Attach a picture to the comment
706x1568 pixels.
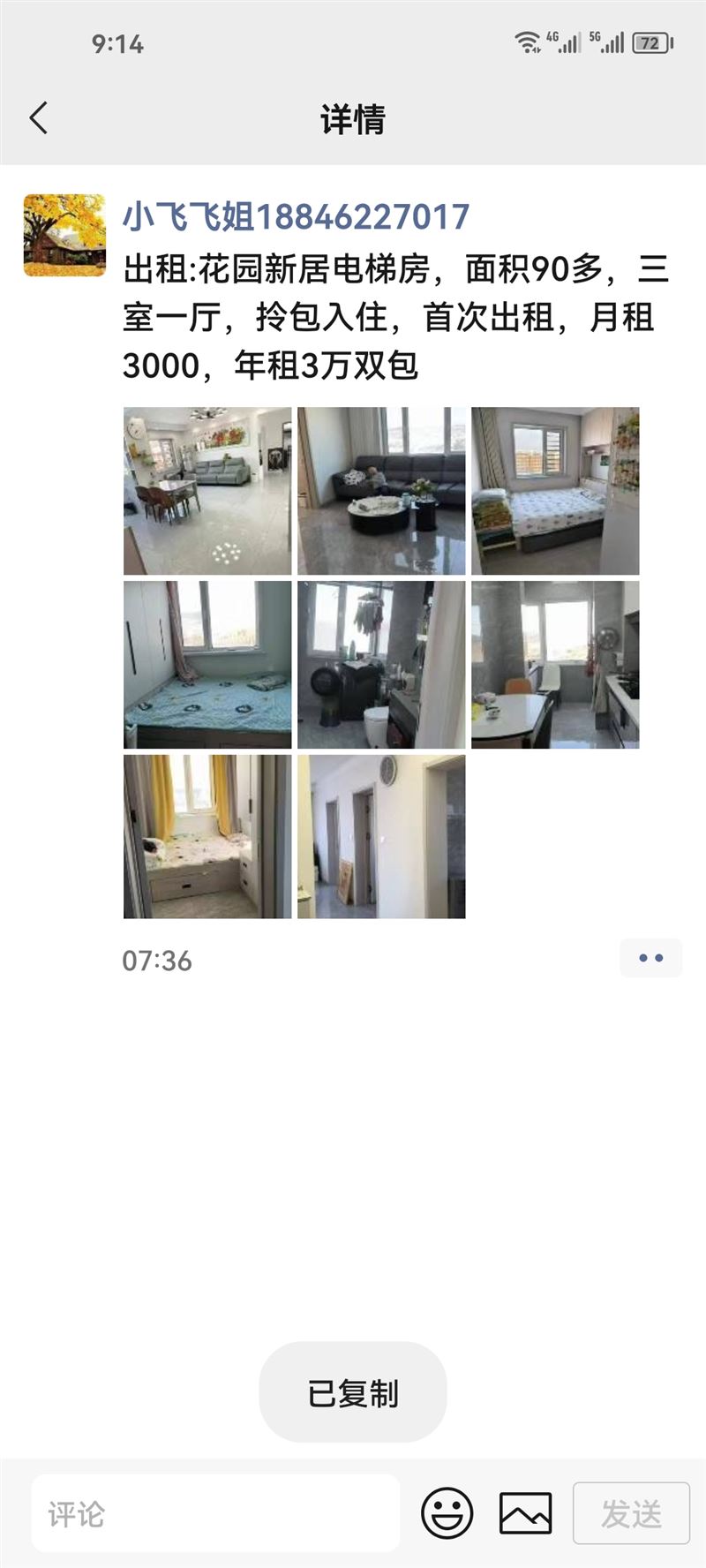click(525, 1513)
